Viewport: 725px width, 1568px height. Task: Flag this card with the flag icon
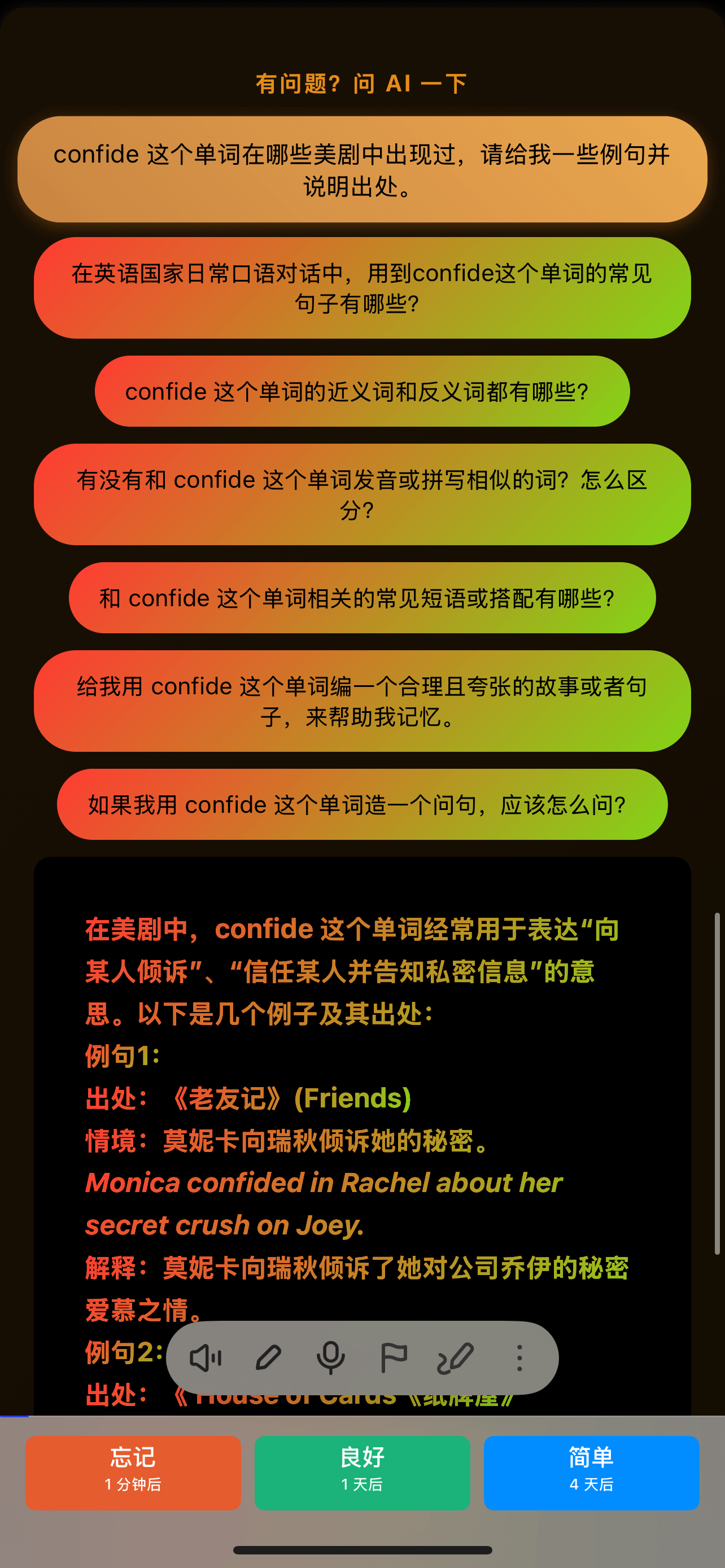tap(394, 1358)
